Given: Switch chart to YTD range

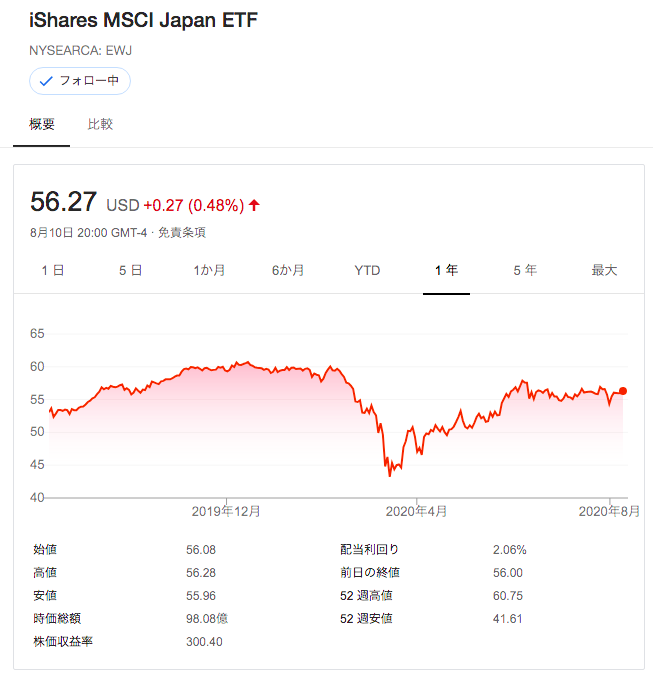Looking at the screenshot, I should click(x=367, y=270).
